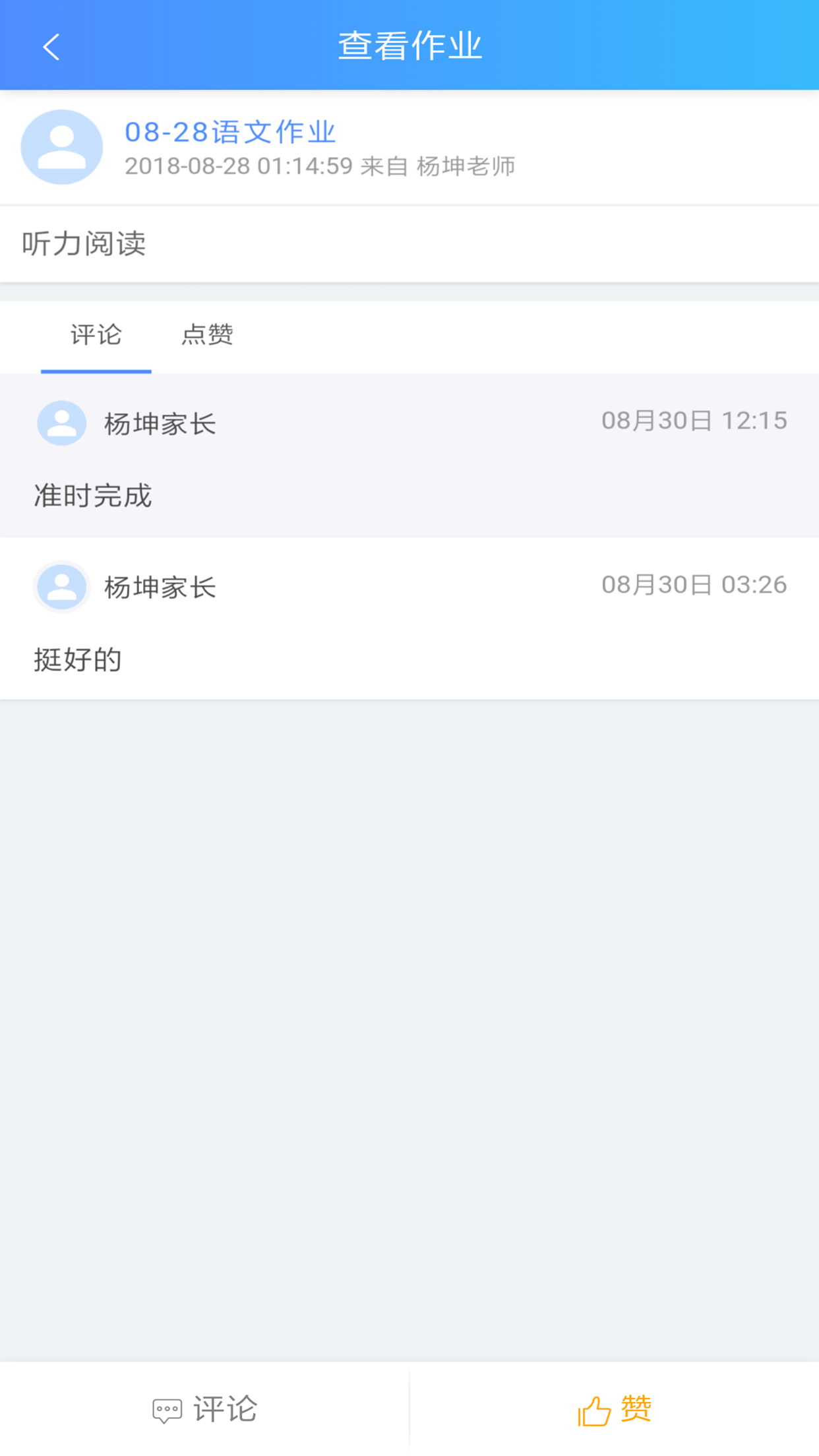Tap the teacher's avatar beside 08-28语文作业
The height and width of the screenshot is (1456, 819).
(x=61, y=147)
